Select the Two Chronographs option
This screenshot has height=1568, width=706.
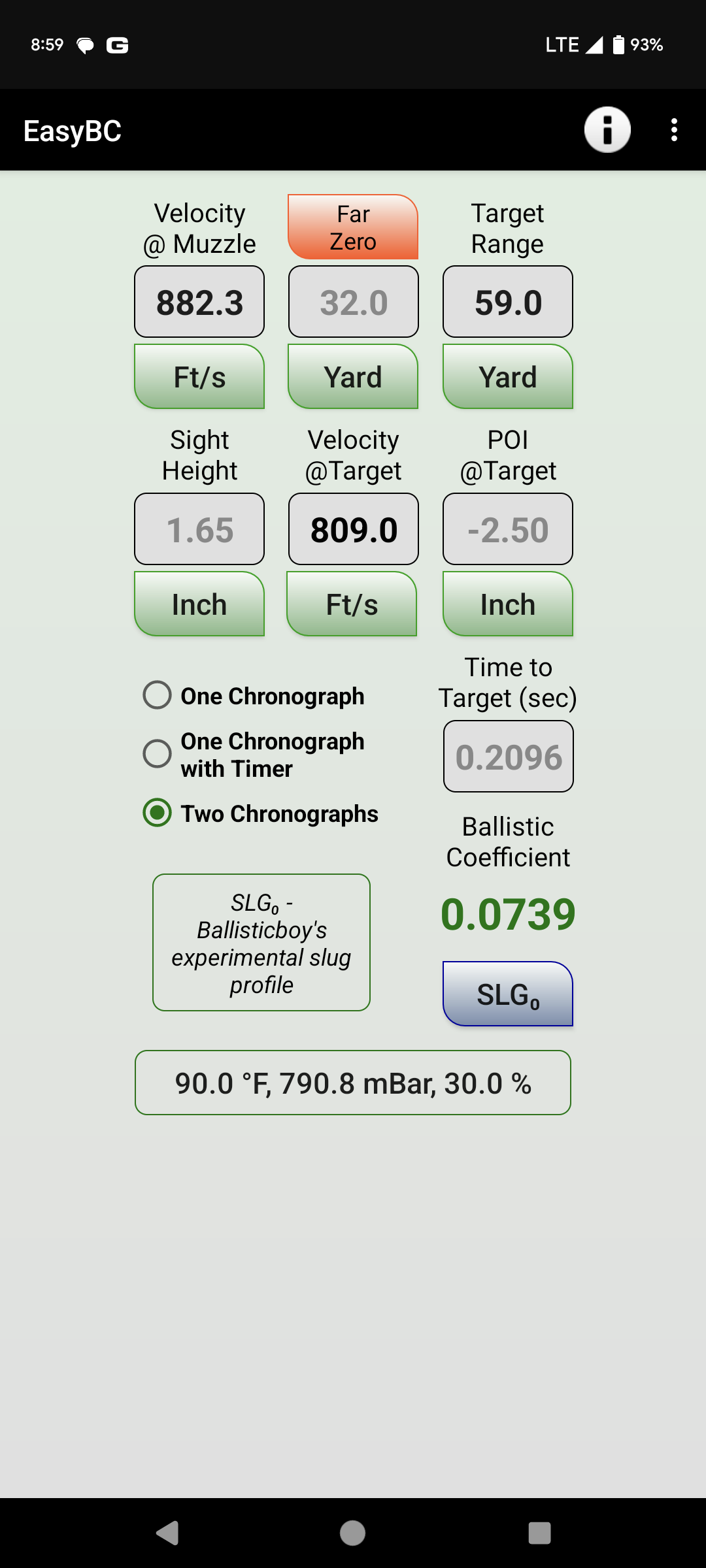click(x=260, y=813)
